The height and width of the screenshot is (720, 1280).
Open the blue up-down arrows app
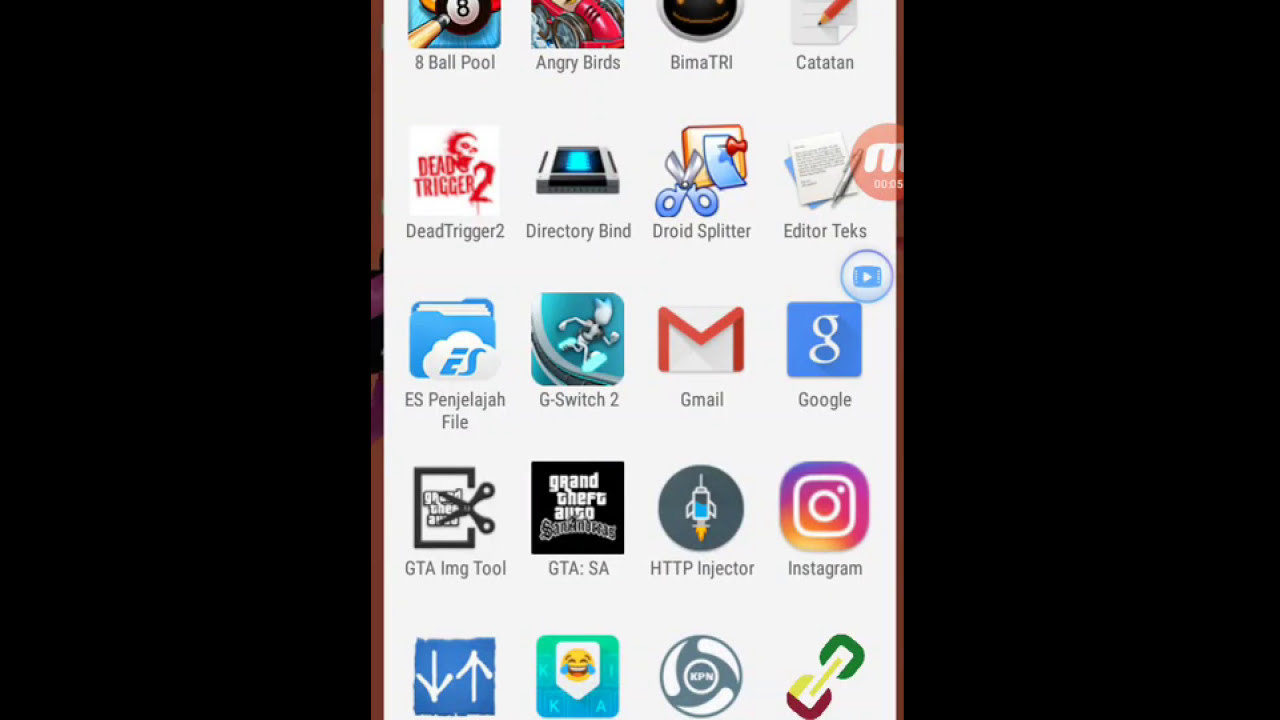coord(454,676)
